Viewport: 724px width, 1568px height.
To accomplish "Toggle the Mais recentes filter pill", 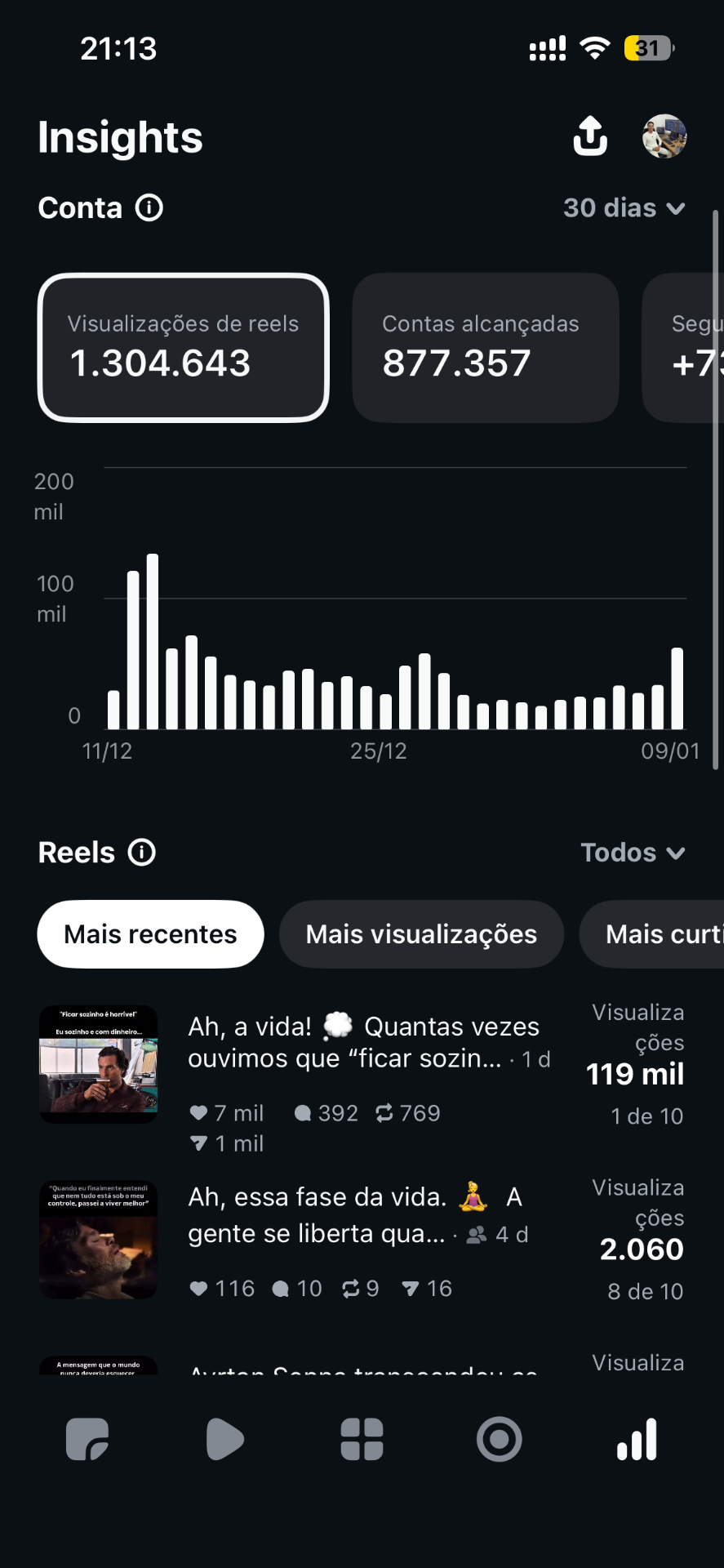I will pyautogui.click(x=150, y=933).
